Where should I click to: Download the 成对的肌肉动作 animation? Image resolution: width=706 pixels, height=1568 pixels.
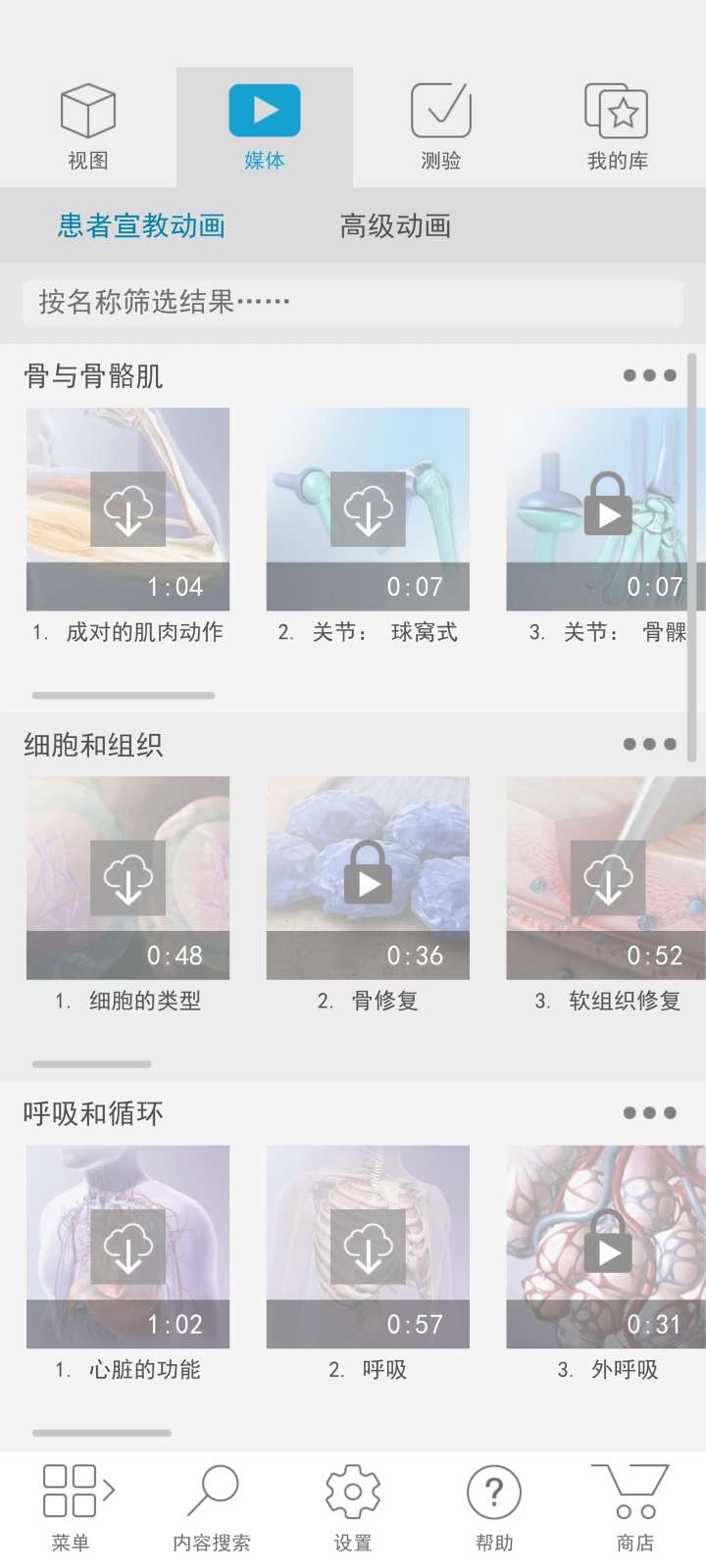pyautogui.click(x=128, y=510)
